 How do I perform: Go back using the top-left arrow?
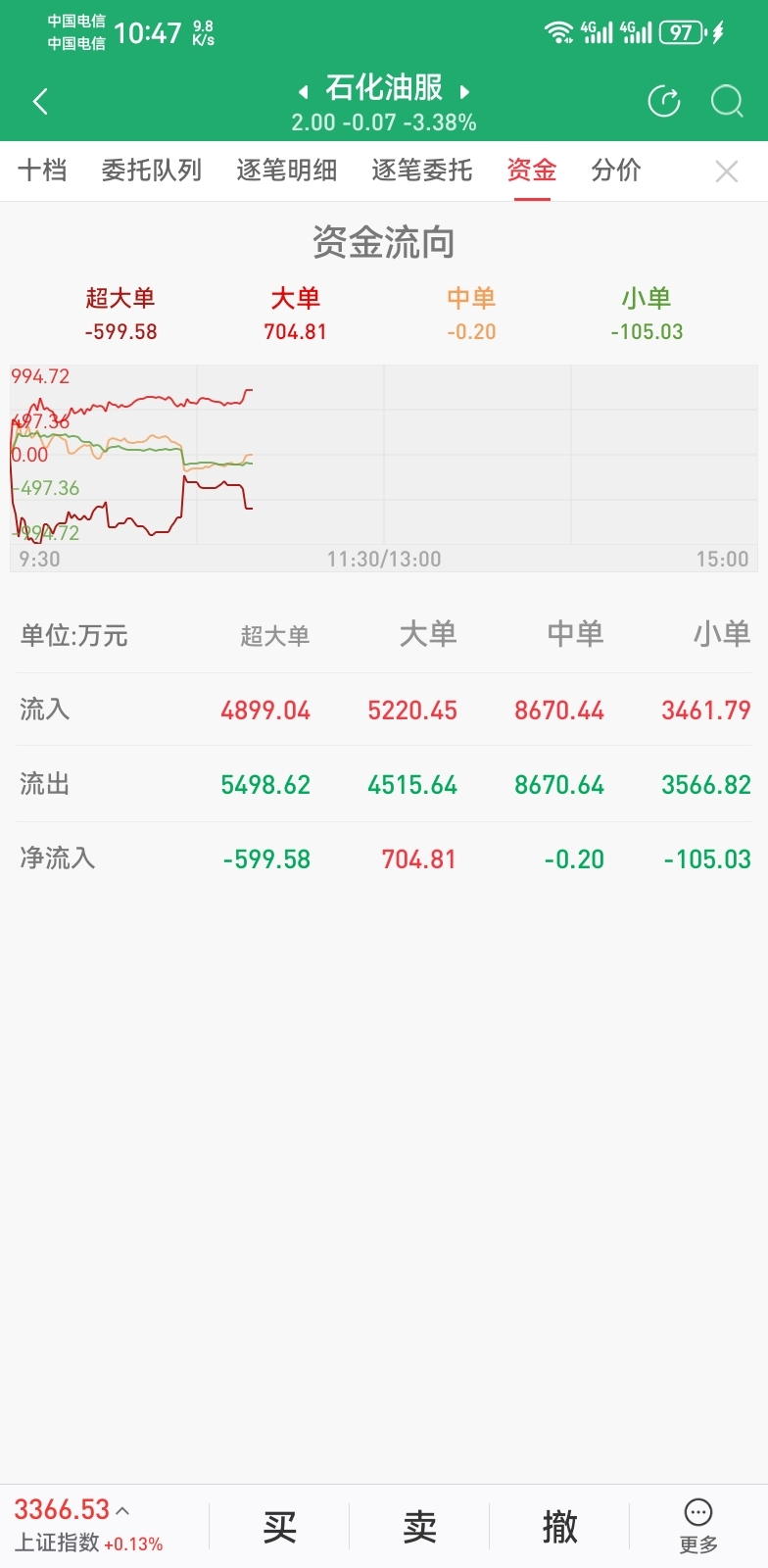coord(40,101)
